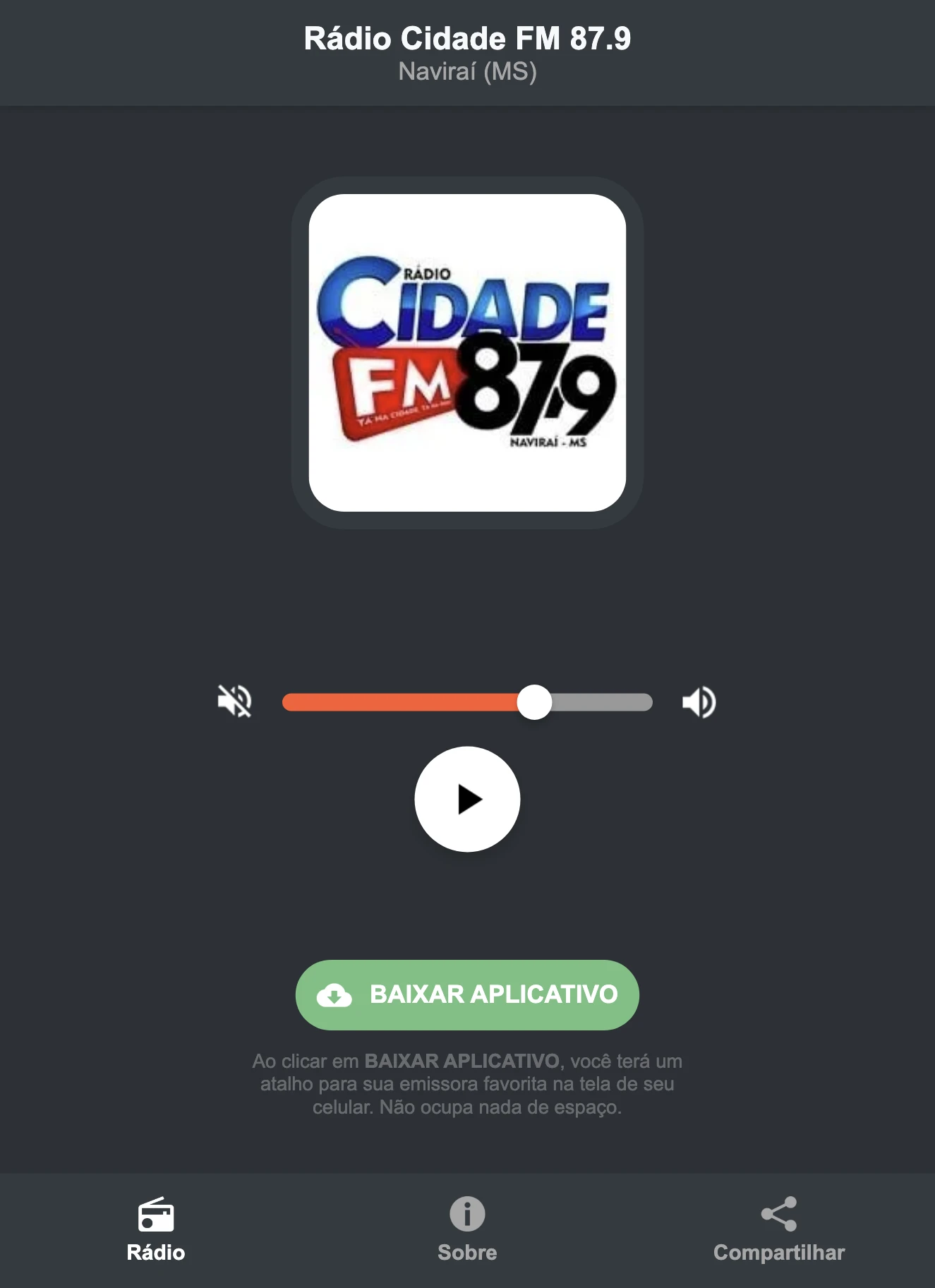This screenshot has height=1288, width=935.
Task: Click the Naviraí (MS) subtitle text
Action: point(467,71)
